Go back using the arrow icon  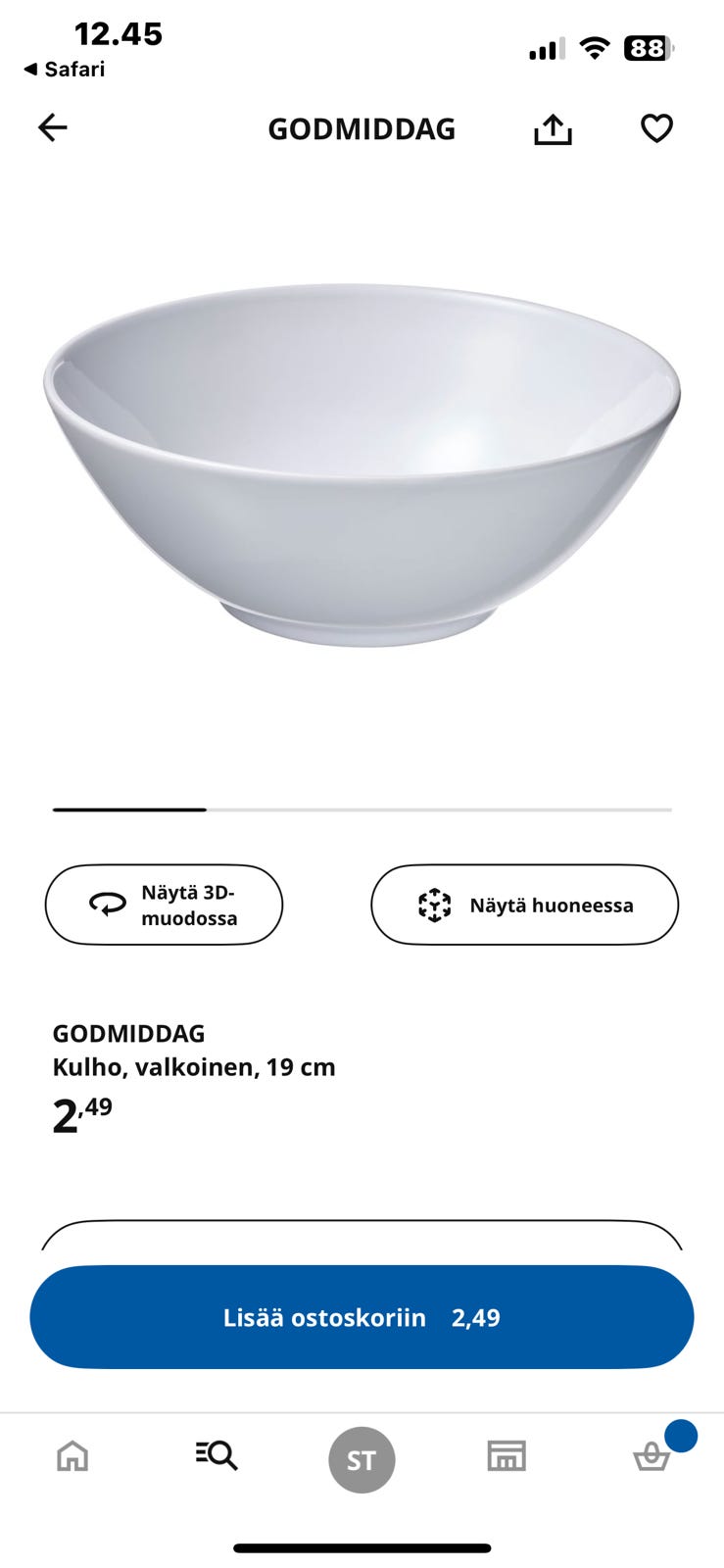53,127
